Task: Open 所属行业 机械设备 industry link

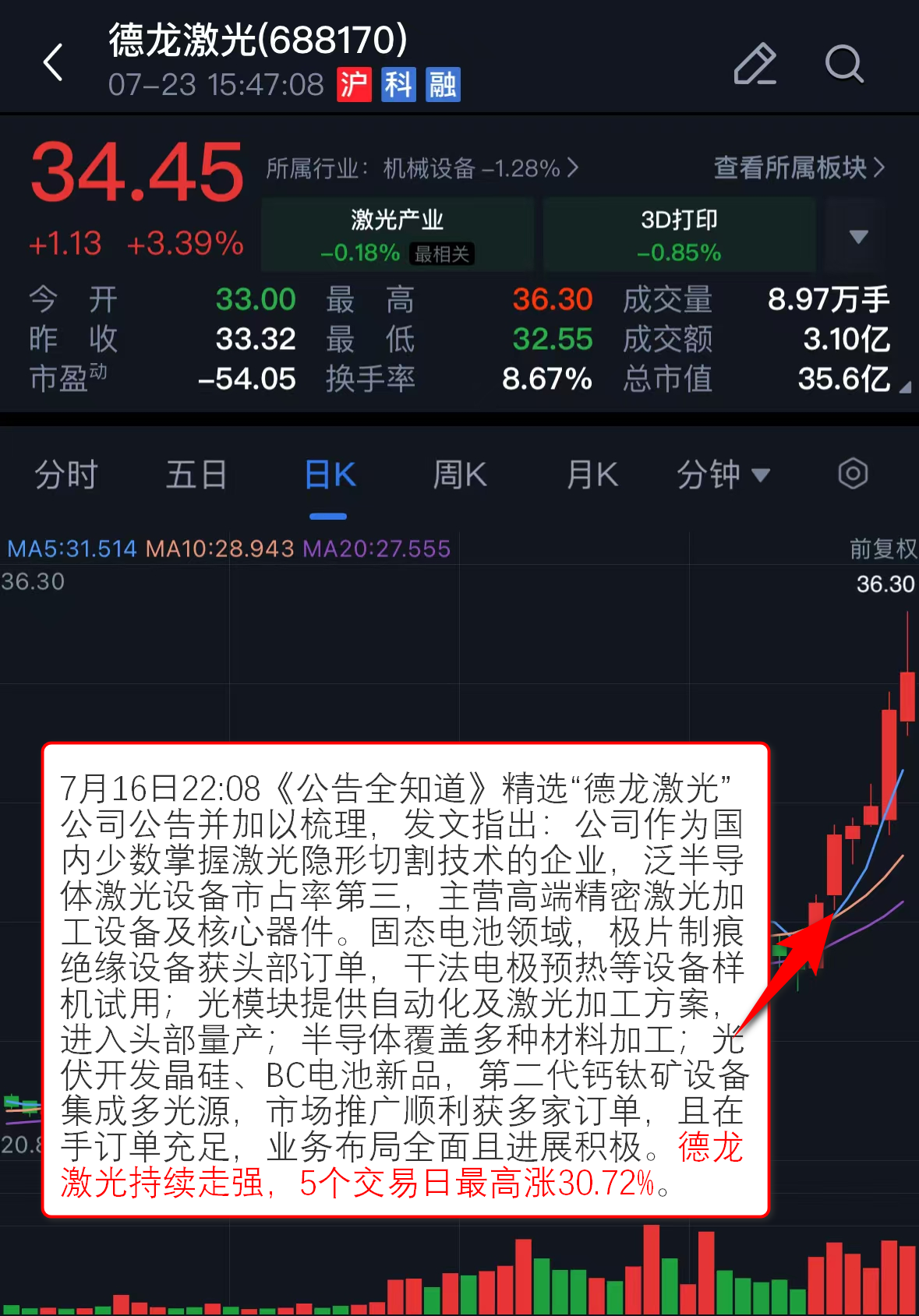Action: pyautogui.click(x=422, y=168)
